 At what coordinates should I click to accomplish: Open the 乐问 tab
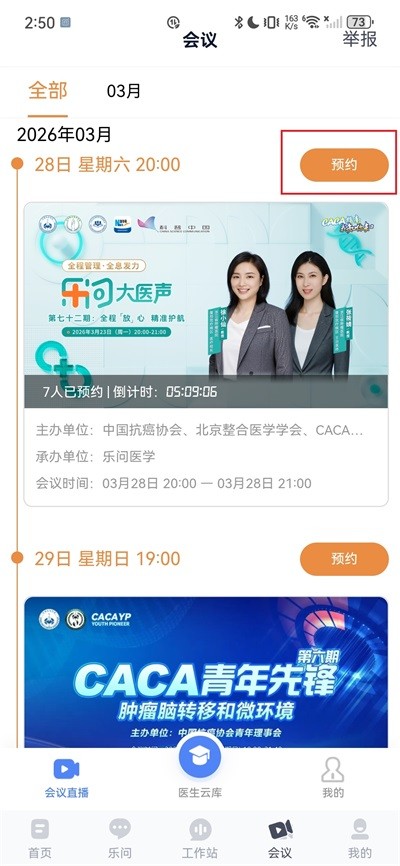[120, 838]
